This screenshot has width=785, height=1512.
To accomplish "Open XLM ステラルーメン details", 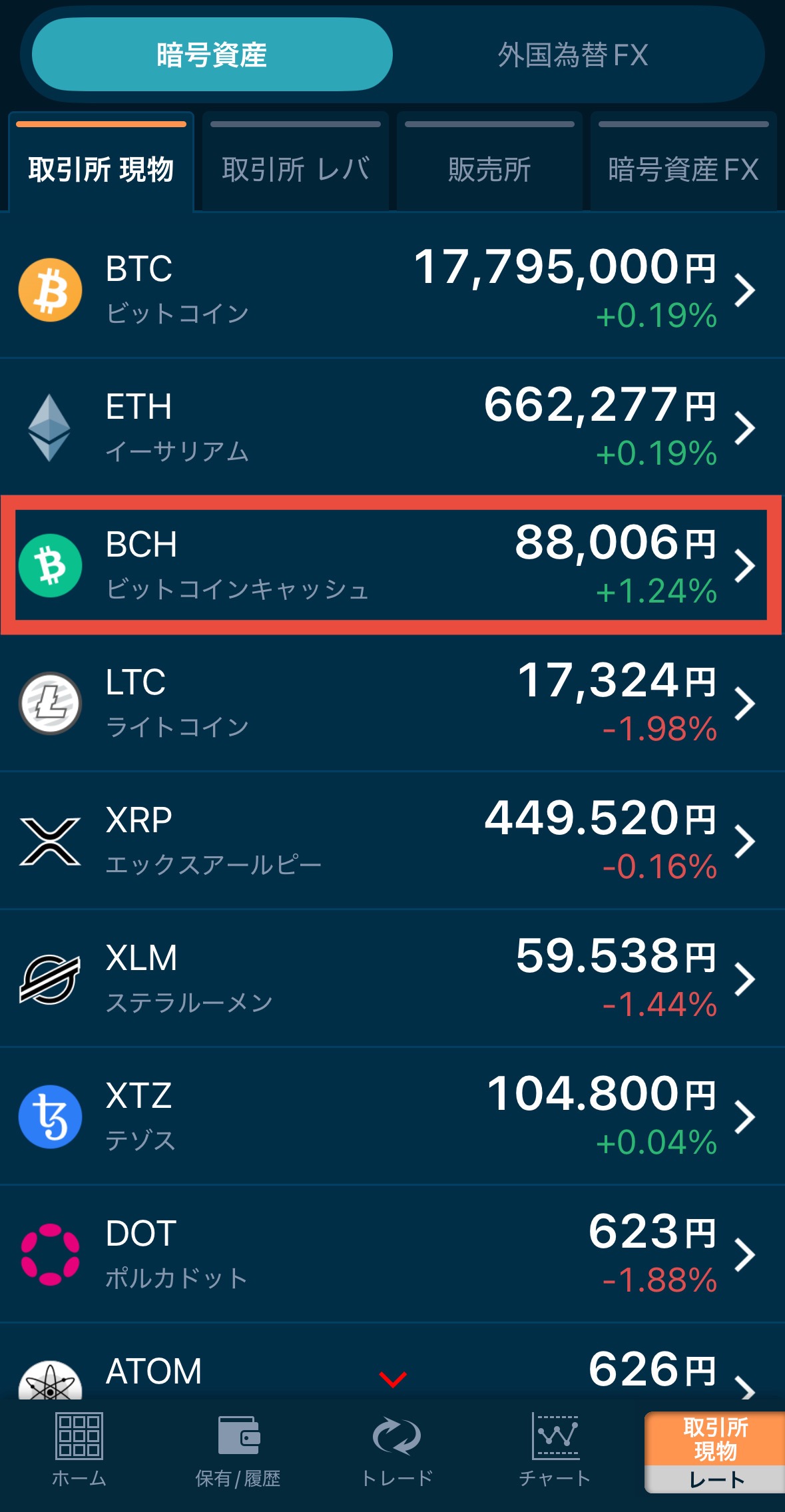I will pyautogui.click(x=392, y=979).
